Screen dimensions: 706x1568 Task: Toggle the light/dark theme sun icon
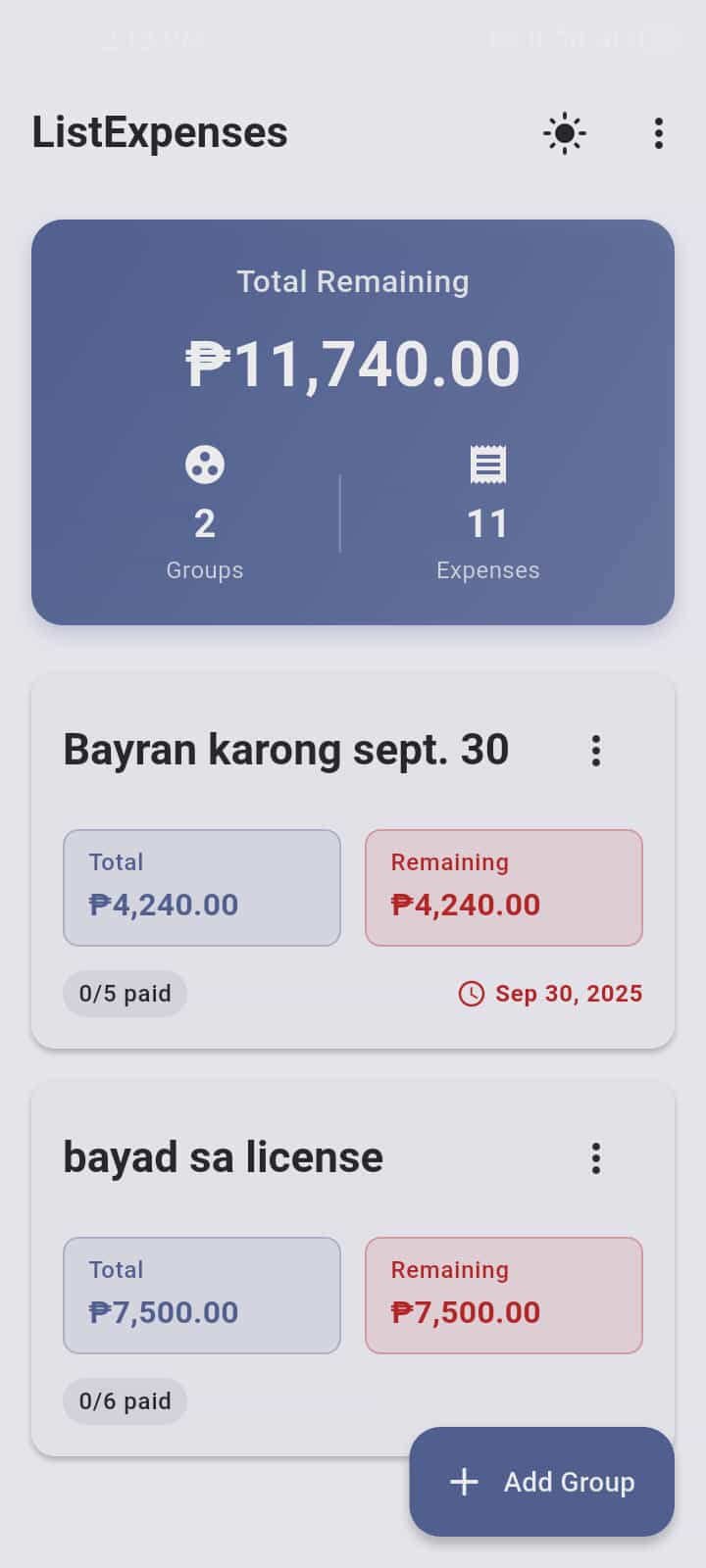point(565,133)
